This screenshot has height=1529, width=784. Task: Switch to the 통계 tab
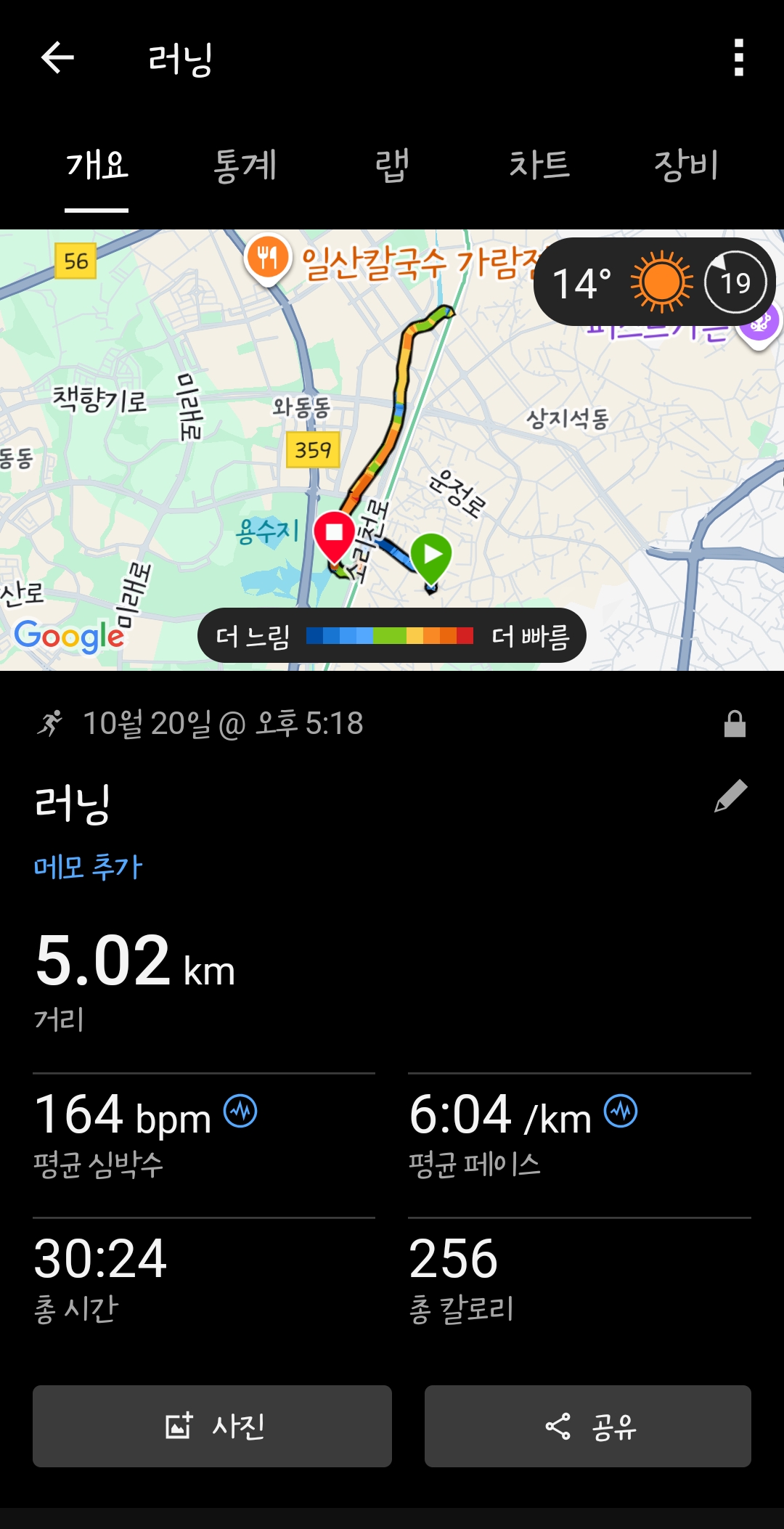[245, 166]
